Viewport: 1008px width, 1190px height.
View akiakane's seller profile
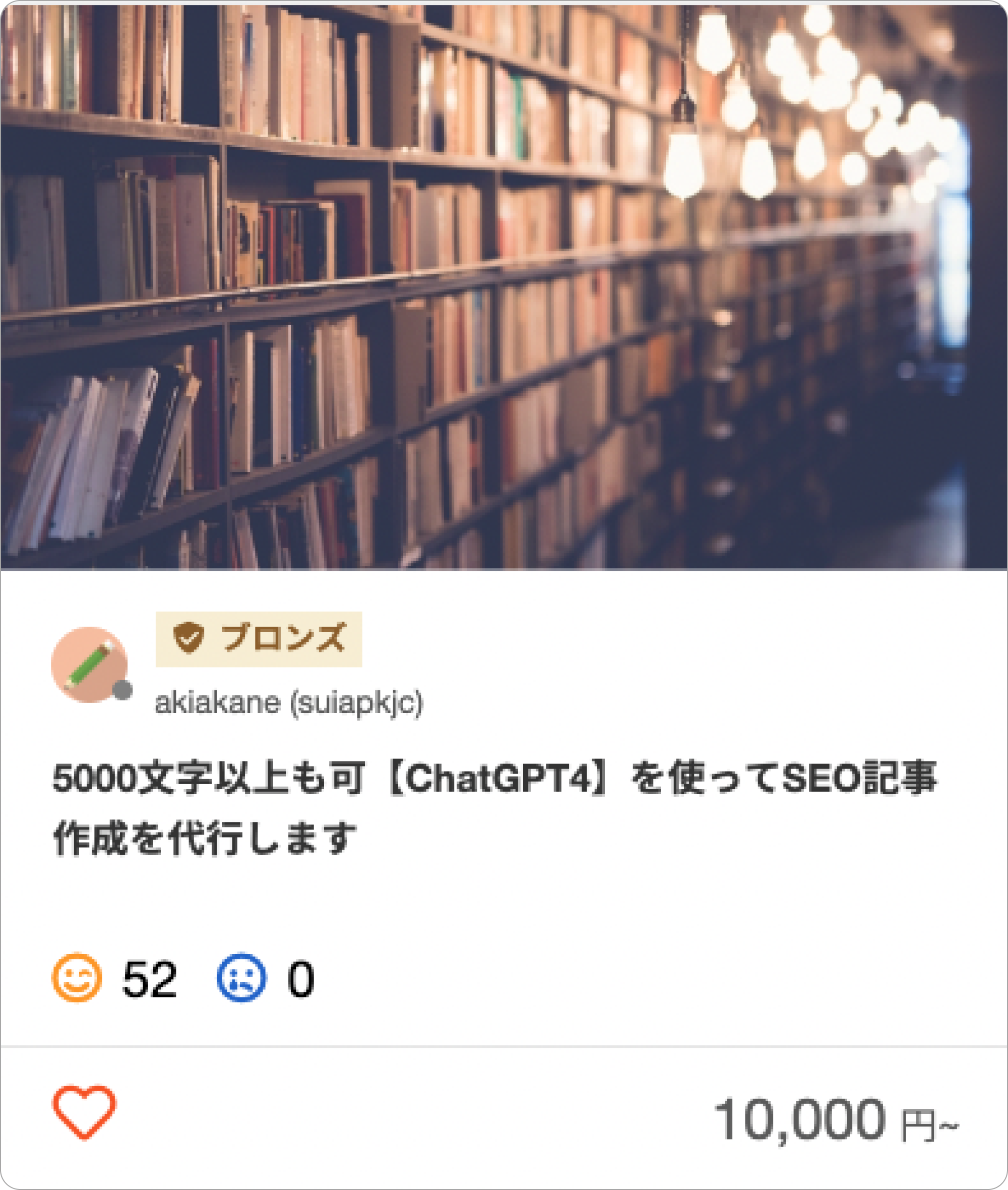point(289,703)
